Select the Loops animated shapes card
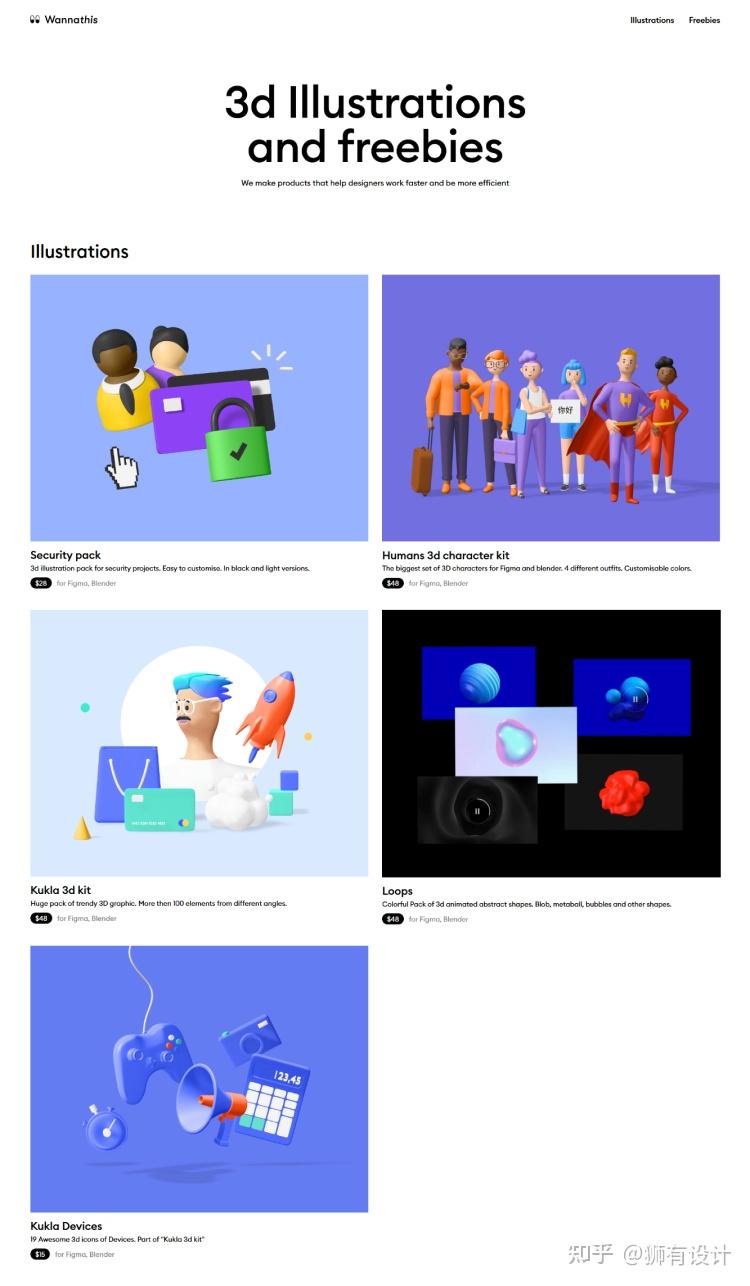750x1286 pixels. point(550,743)
